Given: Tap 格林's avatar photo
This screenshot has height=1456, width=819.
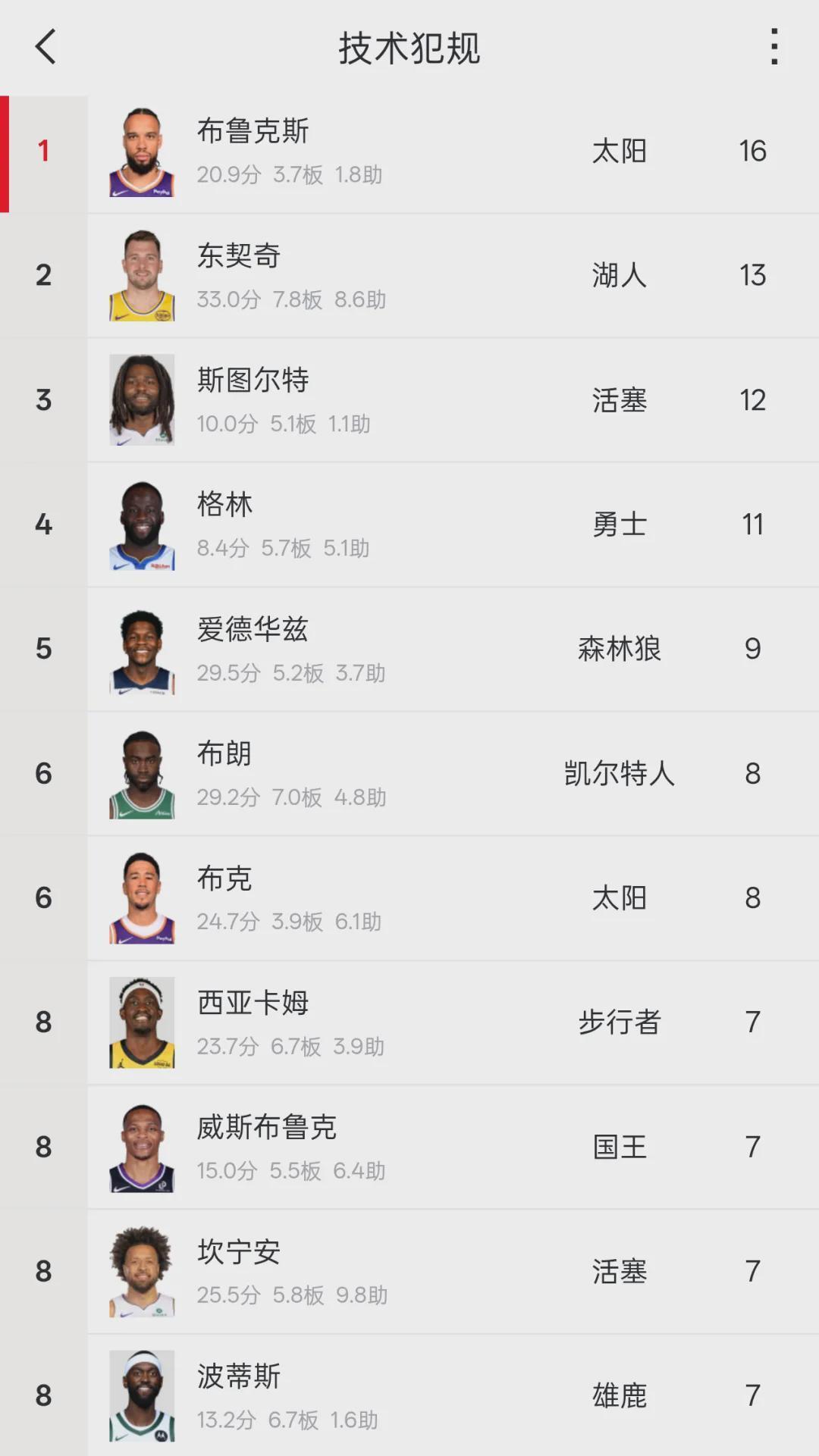Looking at the screenshot, I should (143, 524).
